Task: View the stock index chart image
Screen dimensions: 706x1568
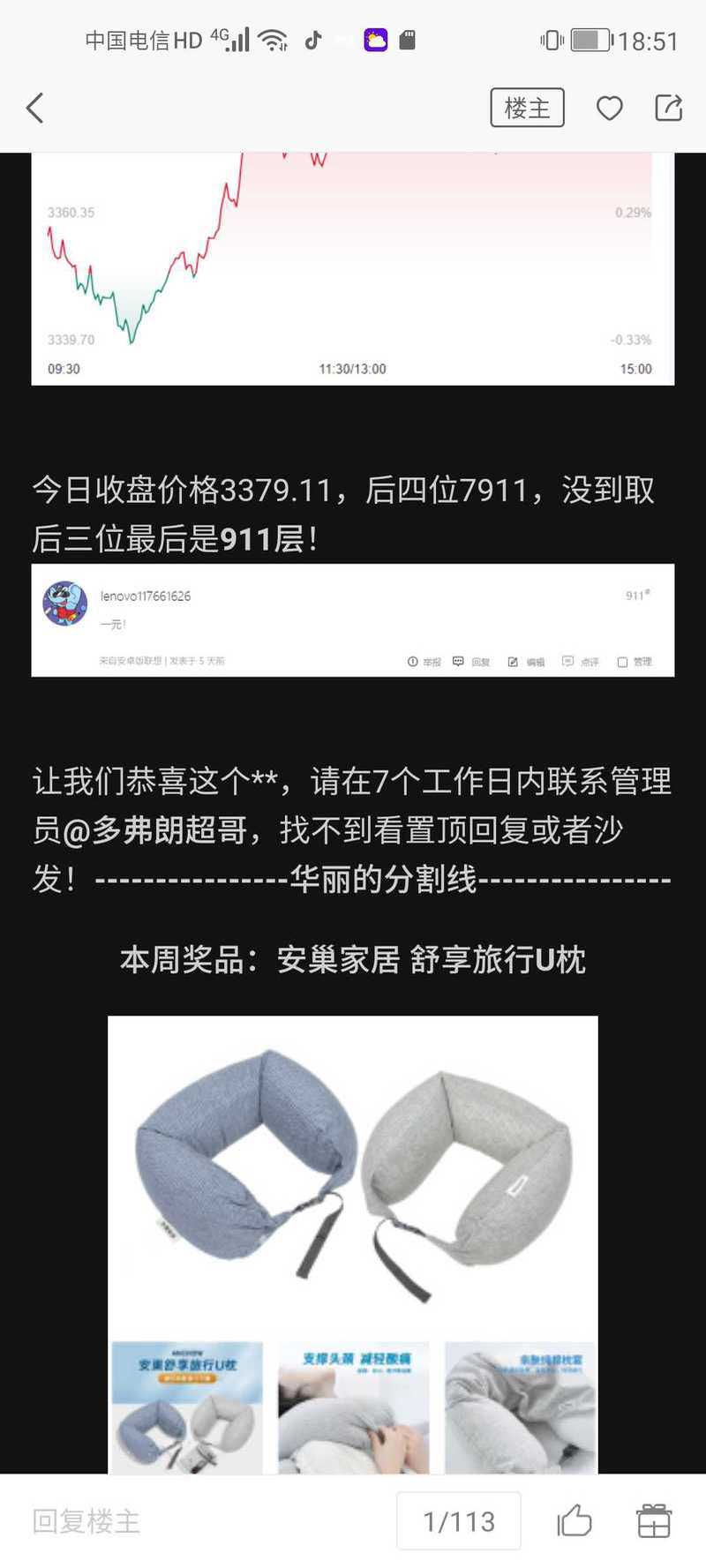Action: tap(353, 268)
